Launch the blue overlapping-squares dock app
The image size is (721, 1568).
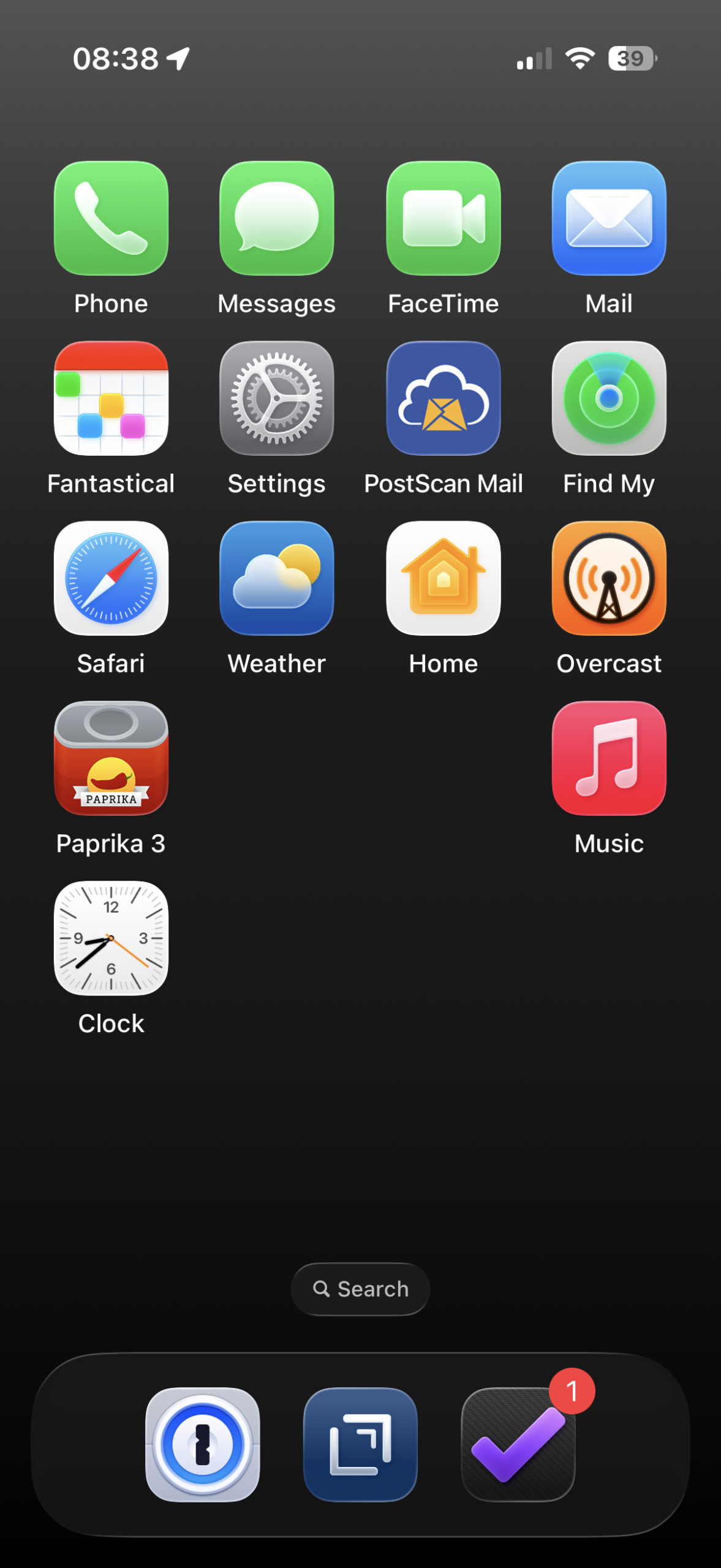(360, 1444)
